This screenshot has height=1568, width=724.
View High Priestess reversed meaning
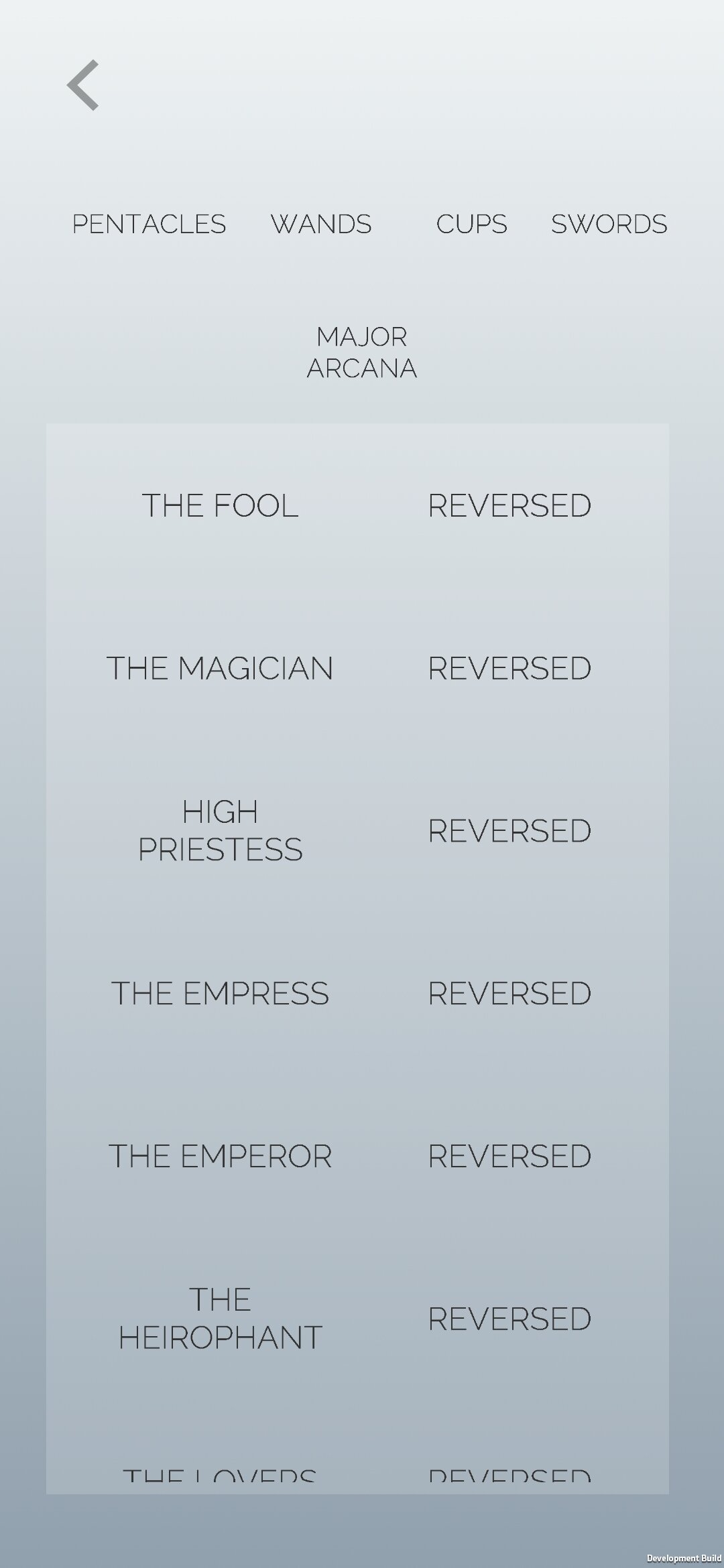(509, 831)
